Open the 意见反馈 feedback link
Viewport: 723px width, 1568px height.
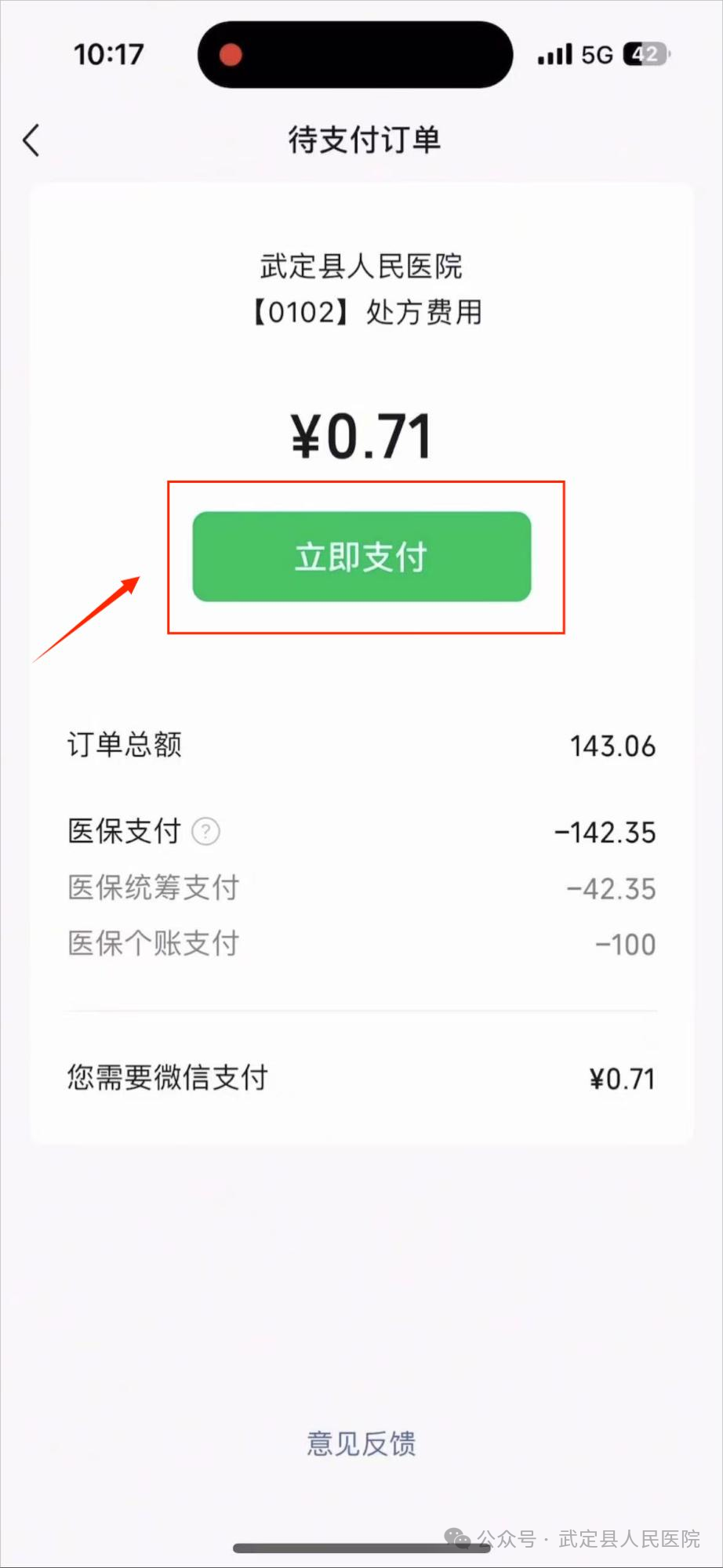pyautogui.click(x=361, y=1444)
